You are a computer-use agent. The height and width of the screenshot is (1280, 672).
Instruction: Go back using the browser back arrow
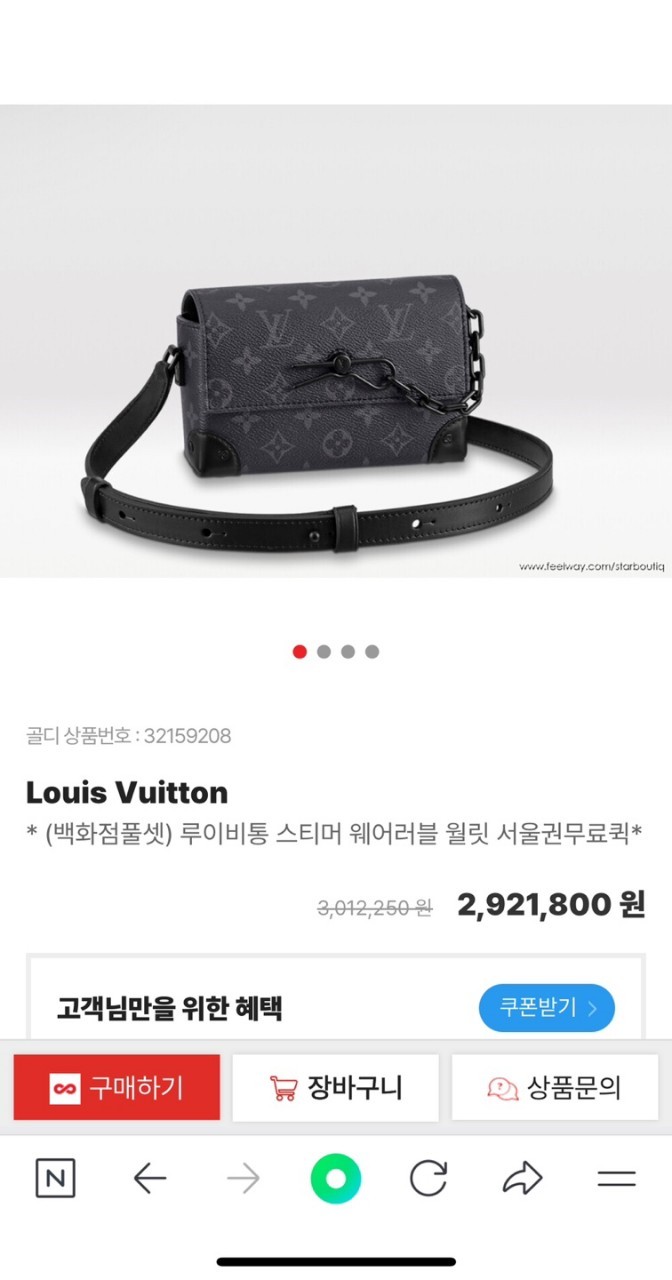150,1179
